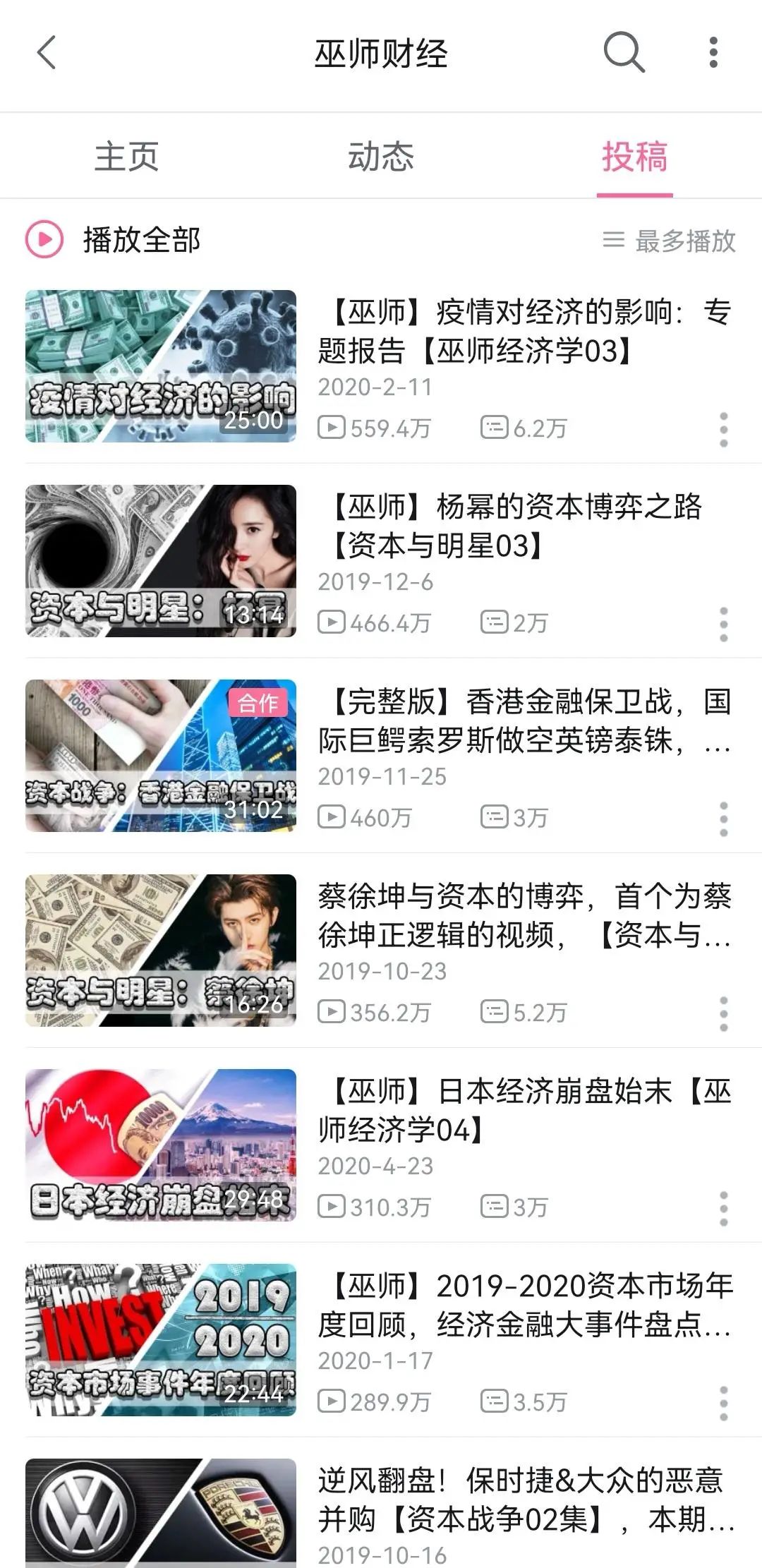The image size is (762, 1568).
Task: Open the 最多播放 sort dropdown
Action: [x=670, y=241]
